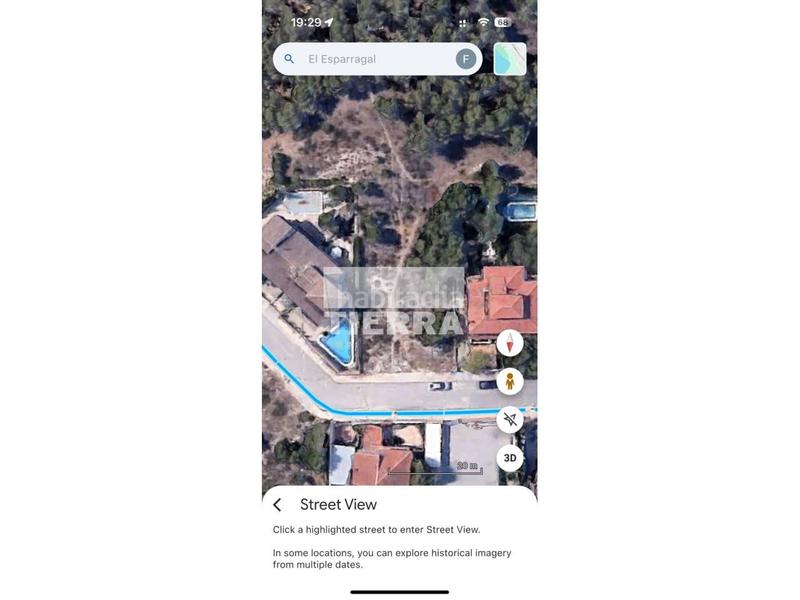800x600 pixels.
Task: Tap the compass to reset north
Action: pos(510,343)
